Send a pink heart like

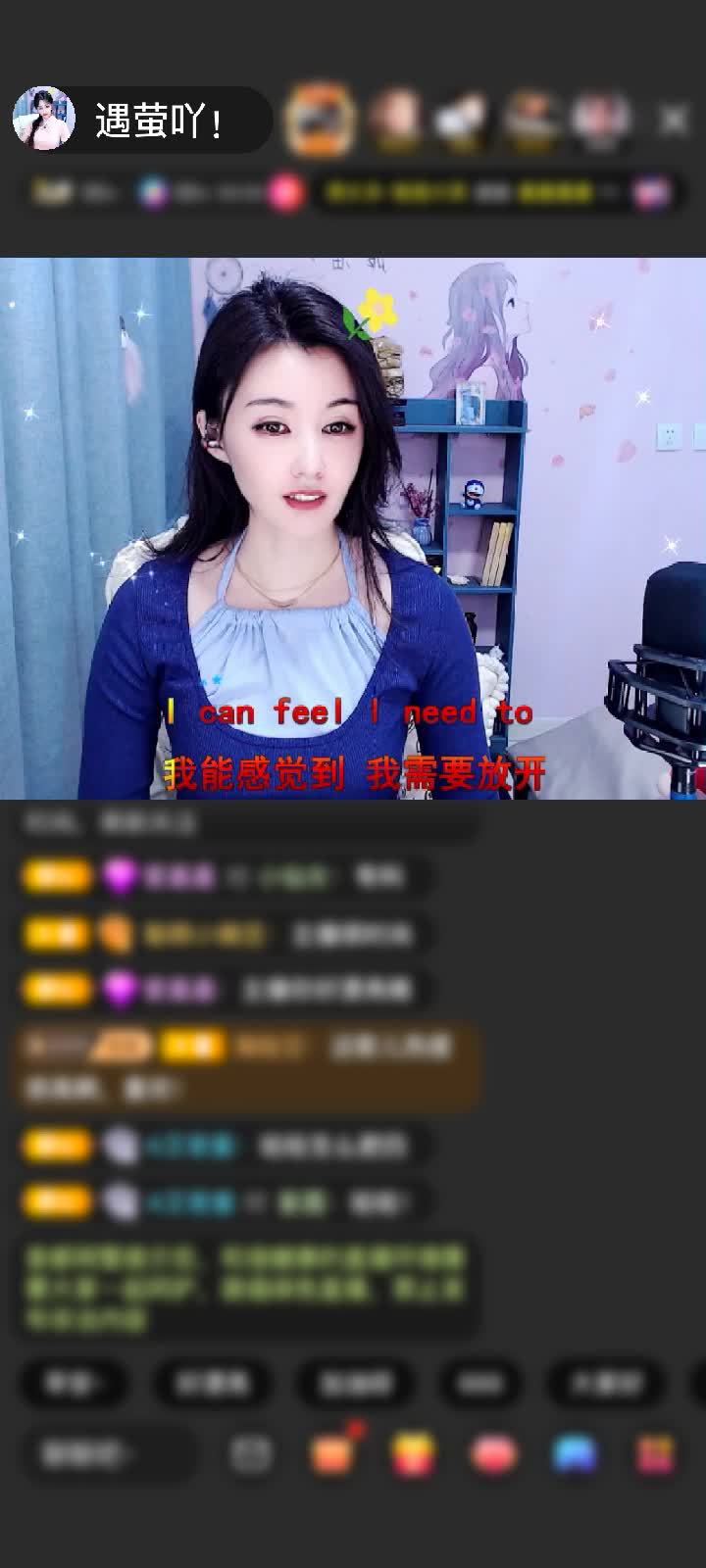click(493, 1454)
